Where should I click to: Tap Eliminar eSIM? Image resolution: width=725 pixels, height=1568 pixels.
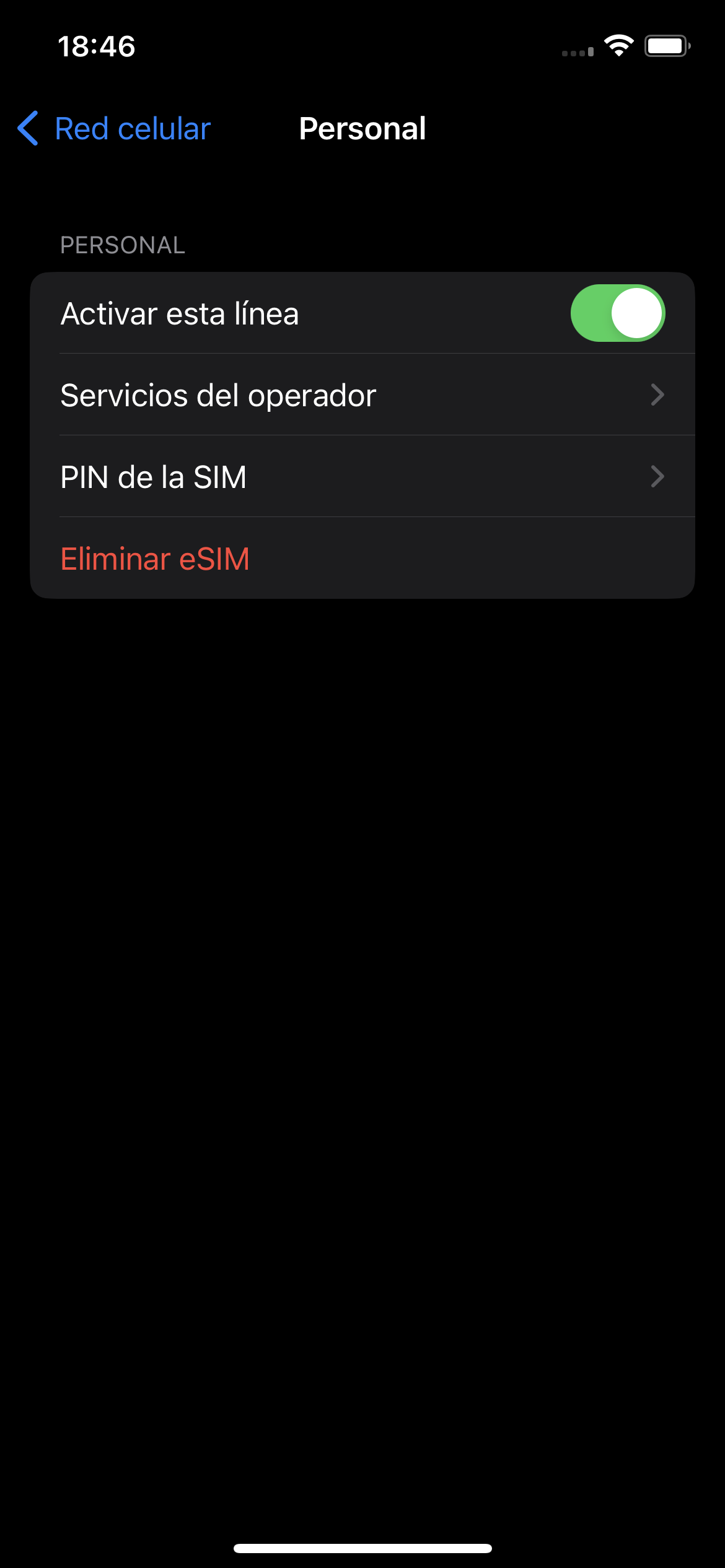[x=155, y=559]
